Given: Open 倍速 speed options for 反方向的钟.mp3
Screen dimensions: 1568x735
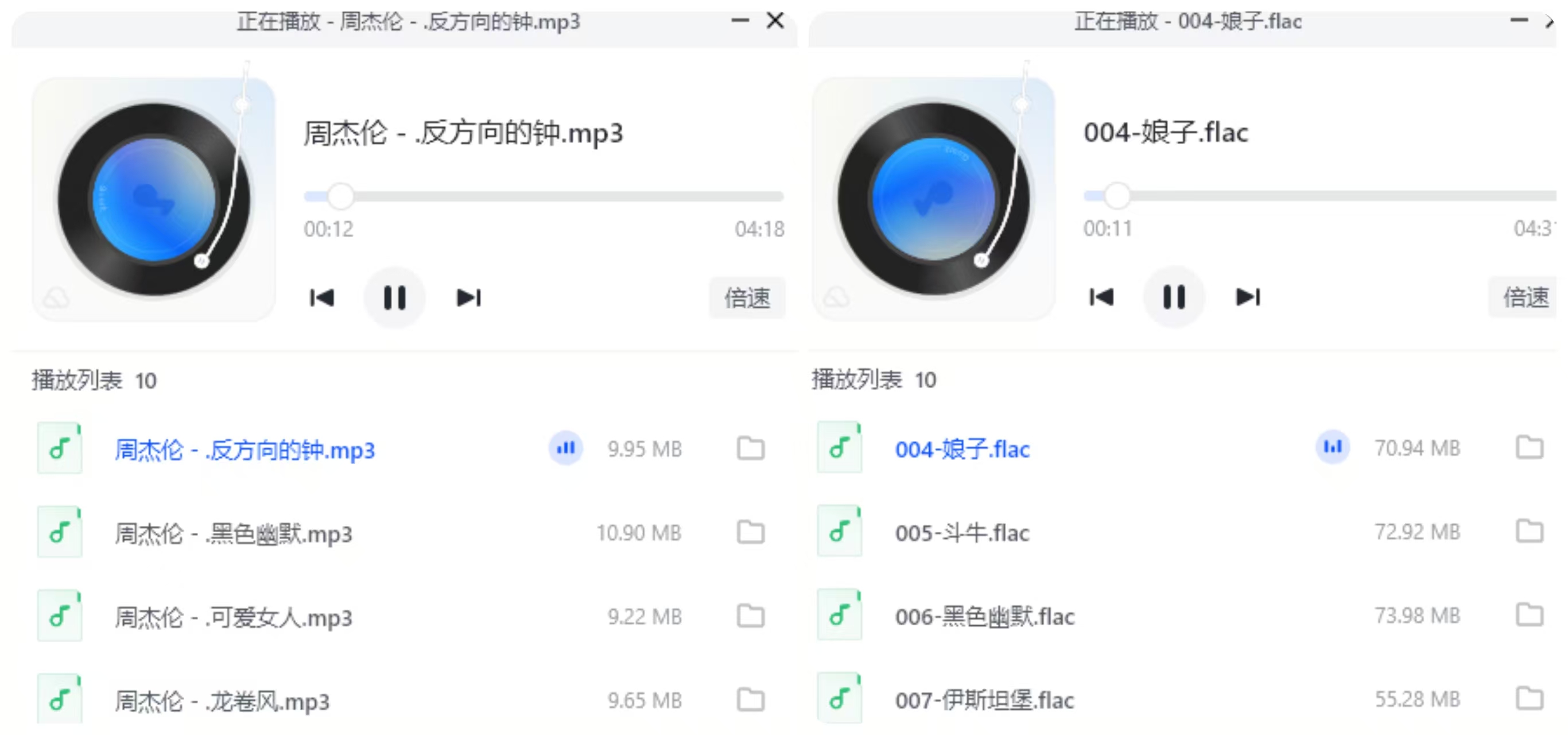Looking at the screenshot, I should (746, 298).
